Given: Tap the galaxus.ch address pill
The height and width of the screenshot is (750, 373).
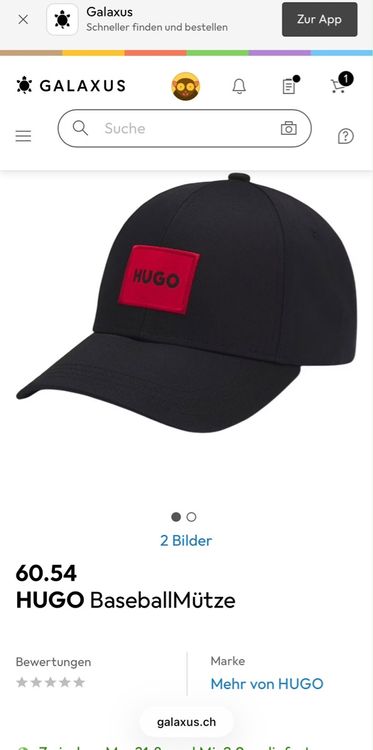Looking at the screenshot, I should (x=186, y=722).
